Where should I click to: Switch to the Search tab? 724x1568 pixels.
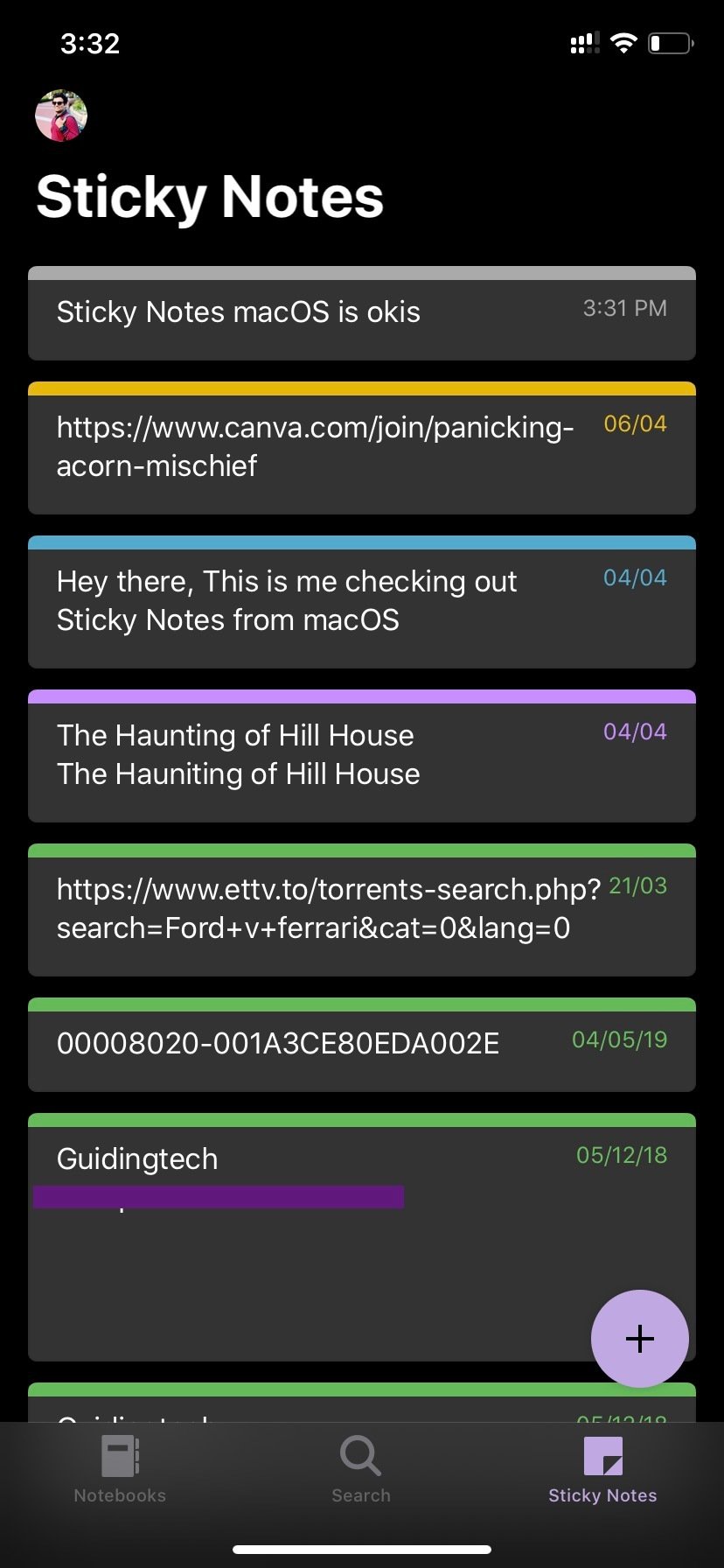361,1470
